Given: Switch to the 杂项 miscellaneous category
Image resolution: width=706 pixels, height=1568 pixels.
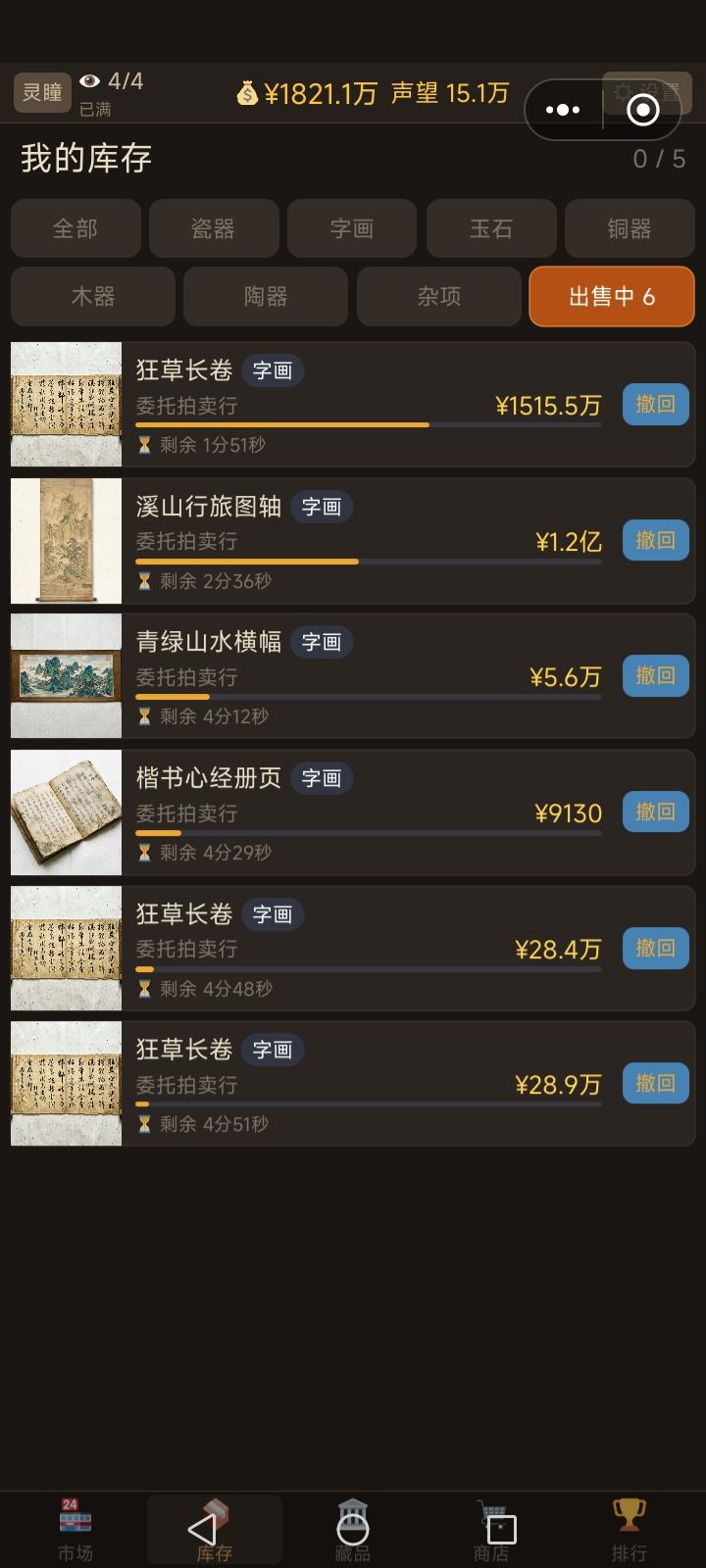Looking at the screenshot, I should pyautogui.click(x=438, y=296).
